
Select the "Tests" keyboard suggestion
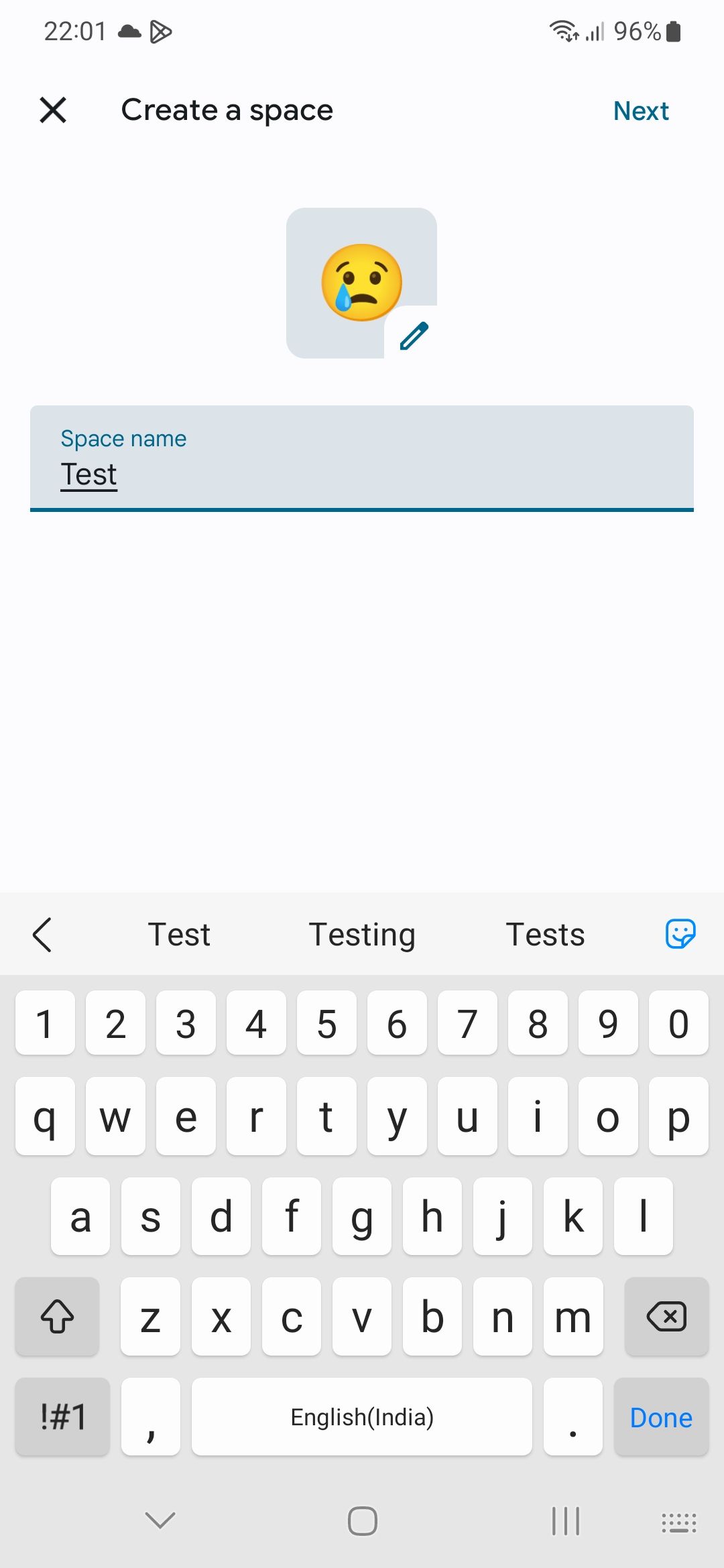[x=545, y=934]
